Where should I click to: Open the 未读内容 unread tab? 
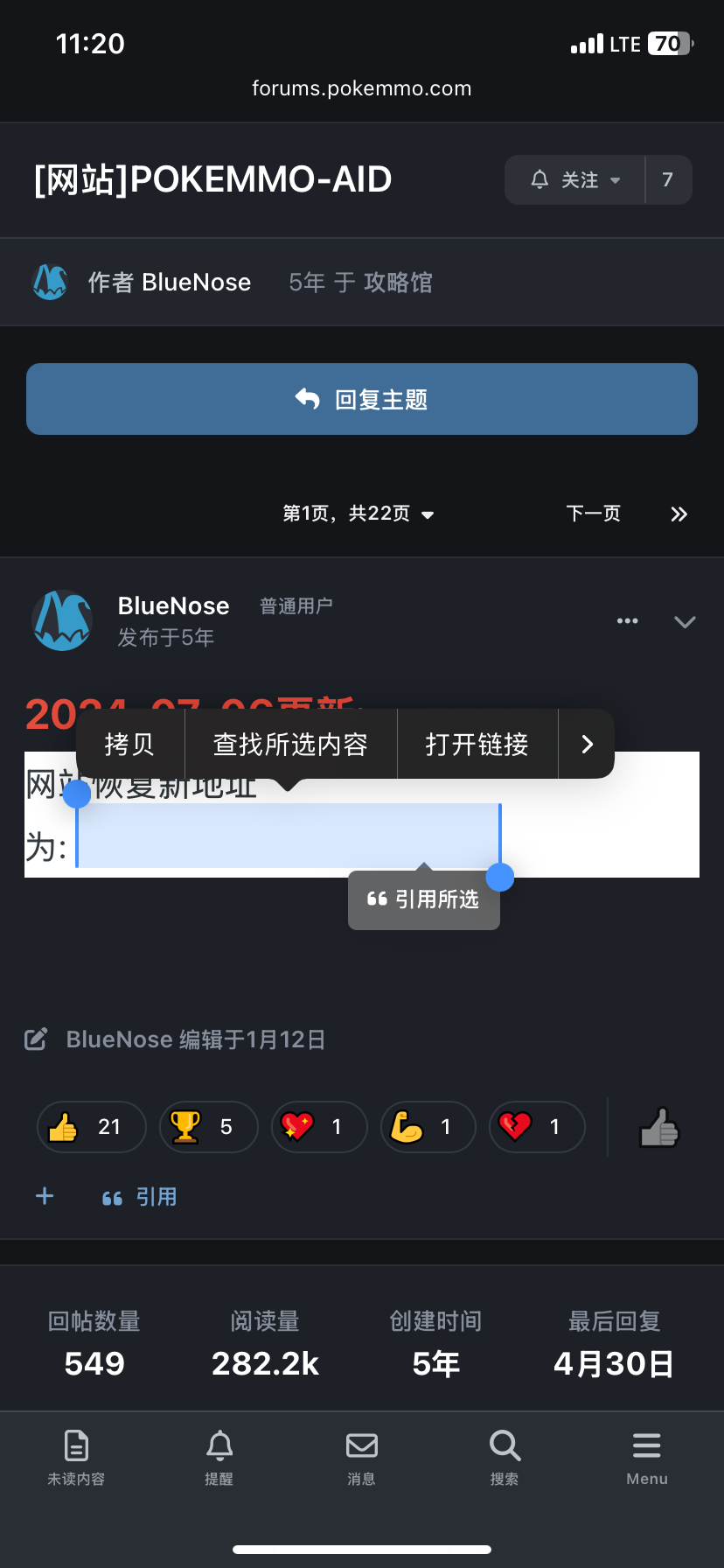76,1458
